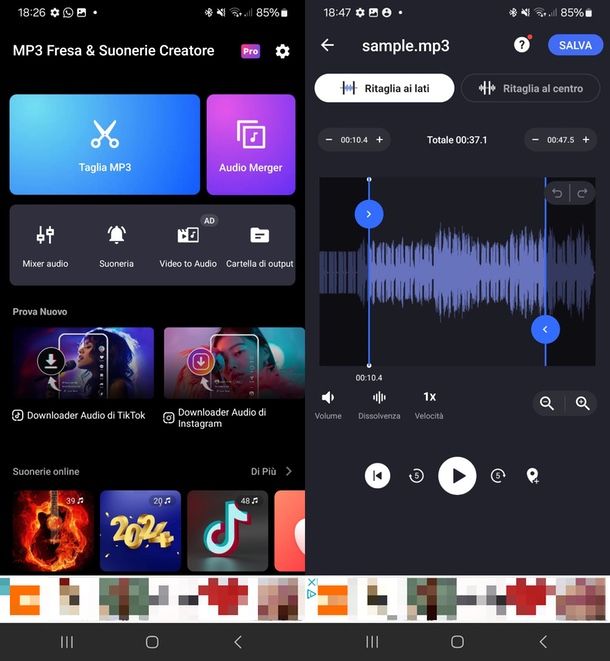Image resolution: width=610 pixels, height=661 pixels.
Task: Open the help question mark
Action: (x=521, y=45)
